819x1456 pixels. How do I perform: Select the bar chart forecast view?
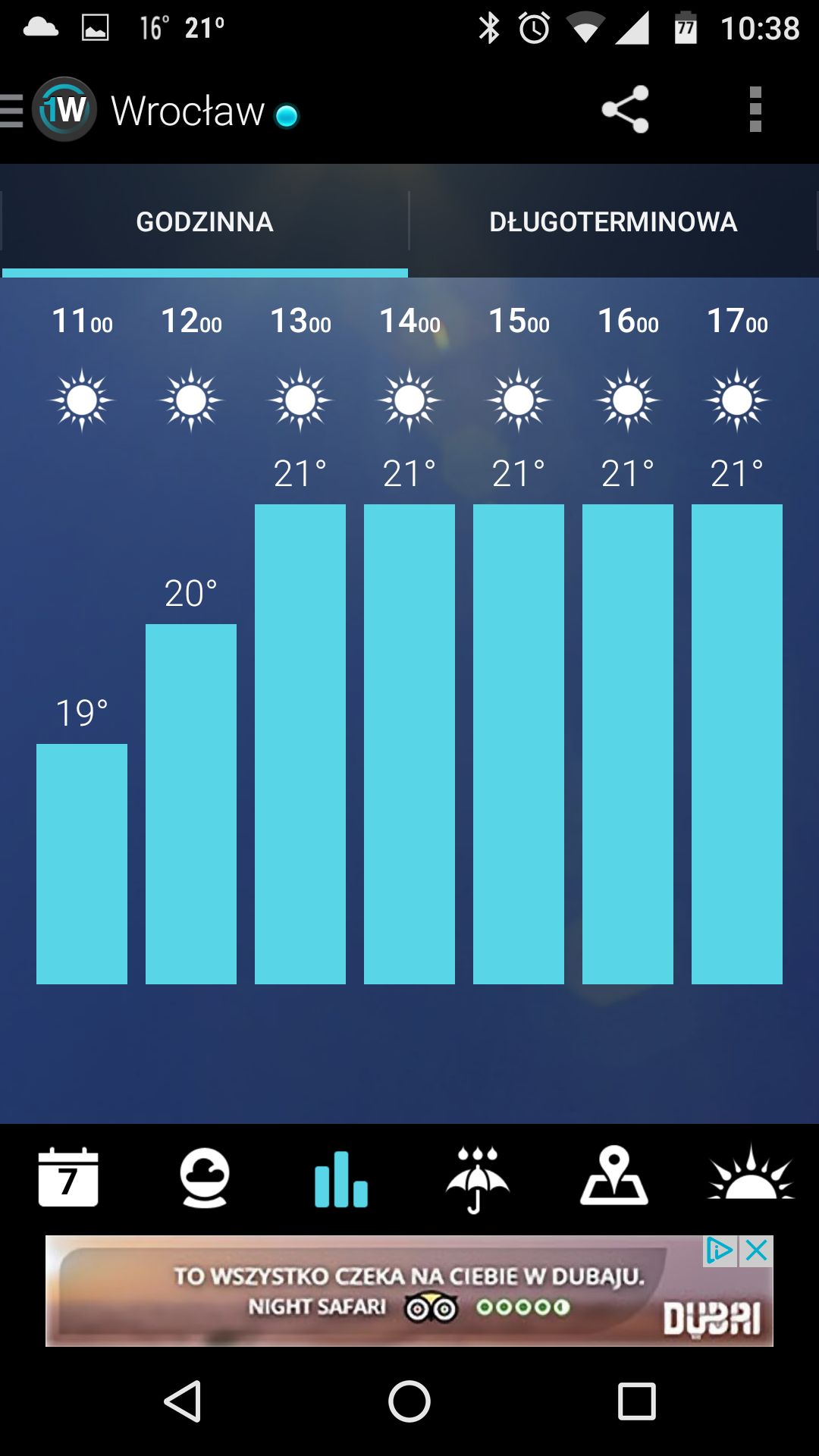coord(341,1178)
